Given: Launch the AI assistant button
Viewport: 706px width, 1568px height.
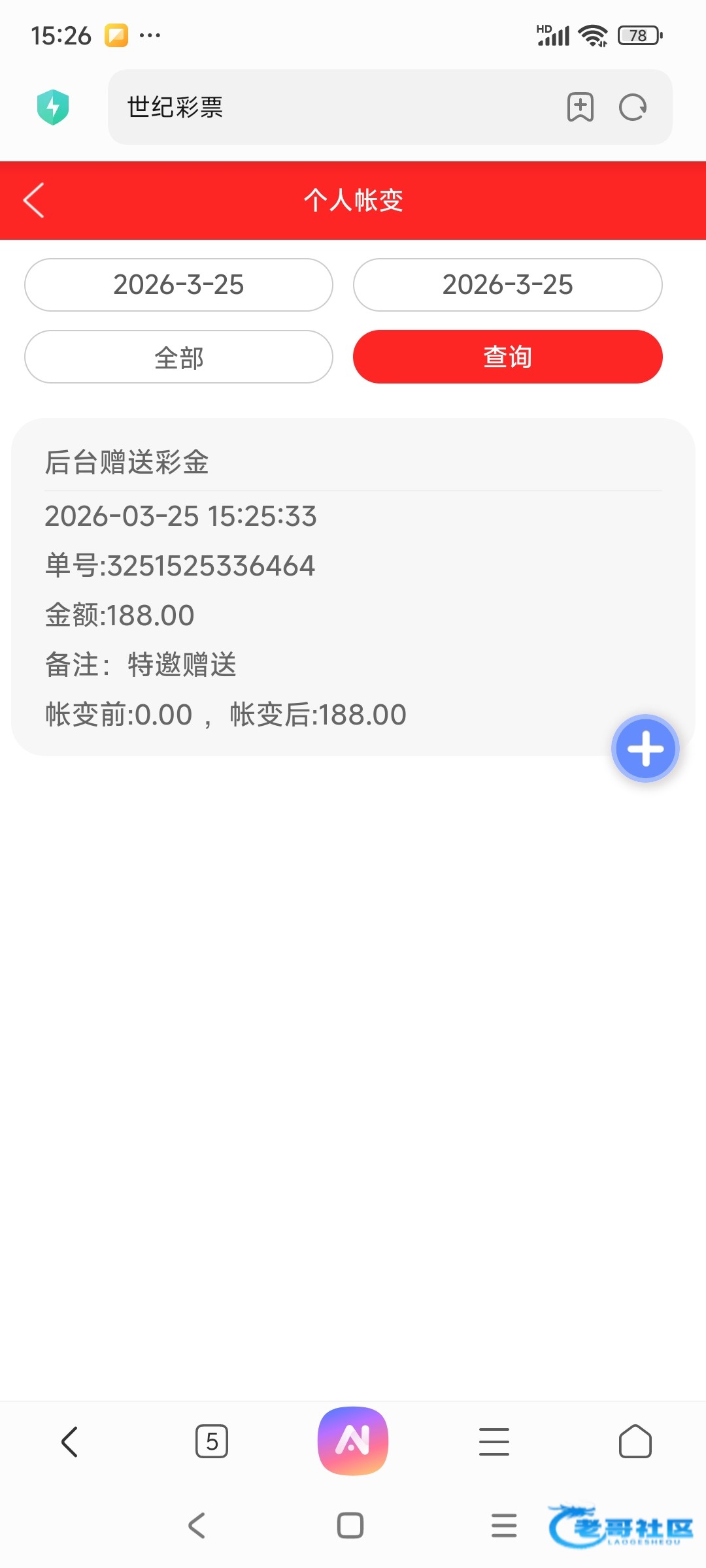Looking at the screenshot, I should tap(353, 1441).
